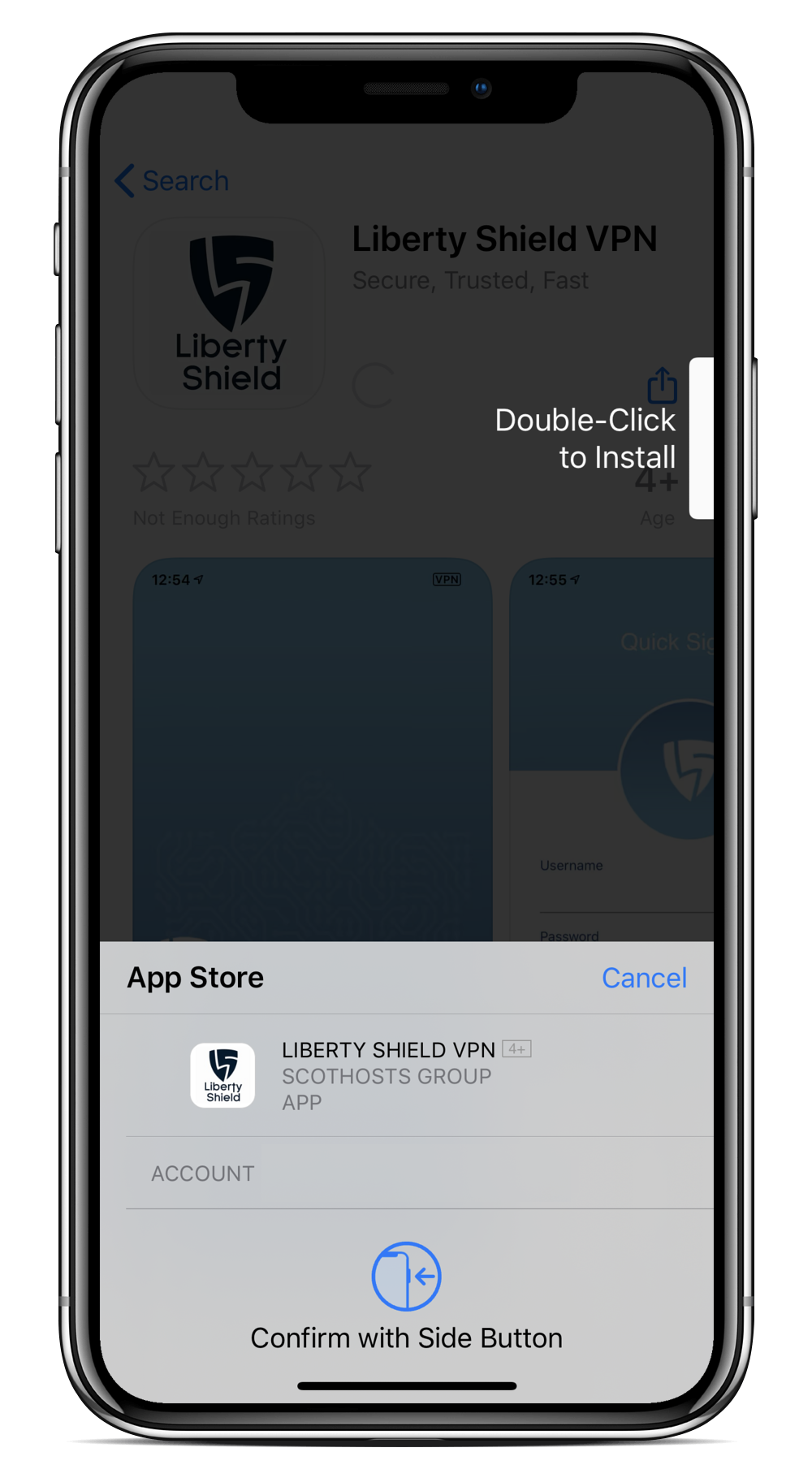Share the Liberty Shield VPN app
The image size is (812, 1478).
pos(662,385)
